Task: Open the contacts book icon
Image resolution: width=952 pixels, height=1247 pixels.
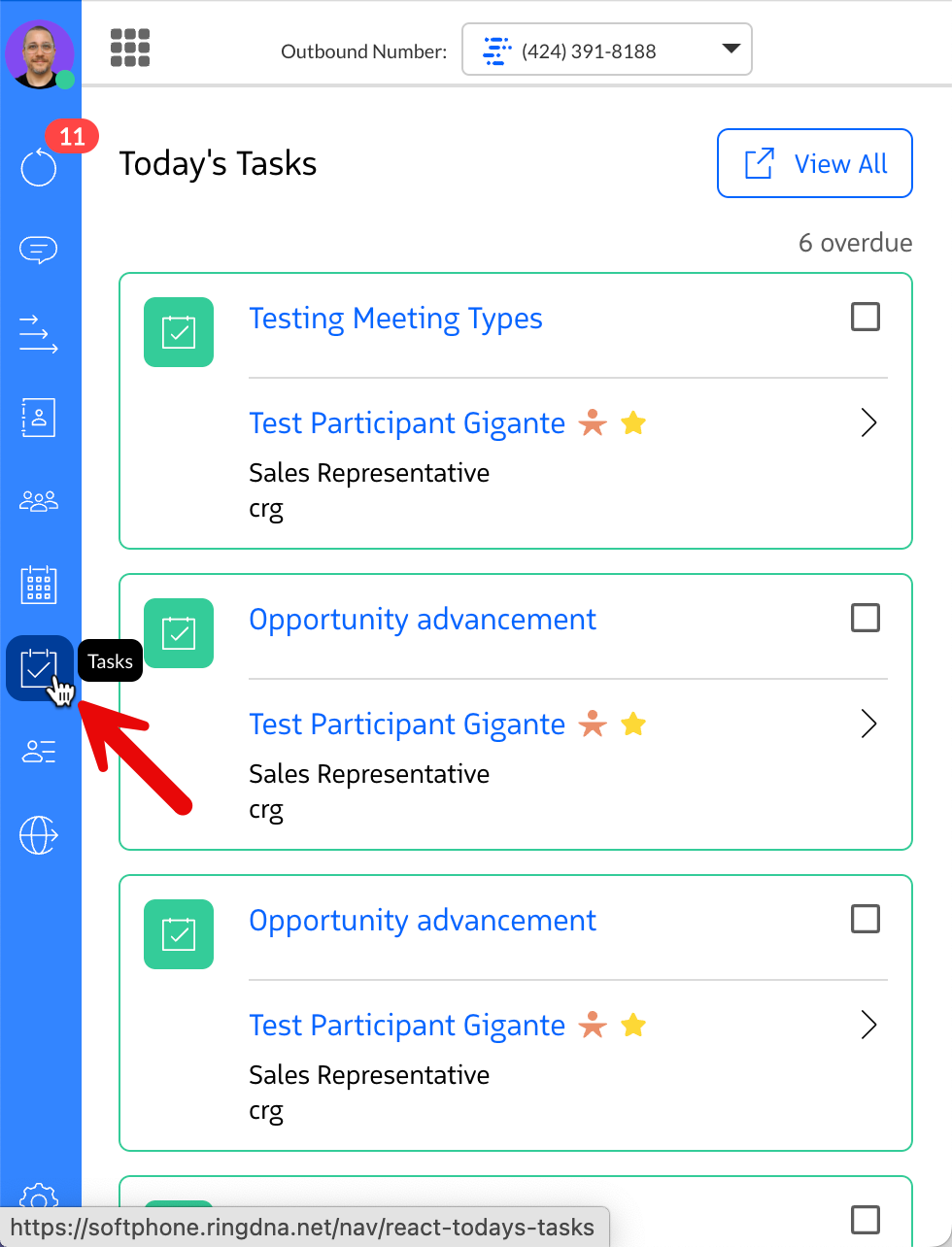Action: tap(39, 418)
